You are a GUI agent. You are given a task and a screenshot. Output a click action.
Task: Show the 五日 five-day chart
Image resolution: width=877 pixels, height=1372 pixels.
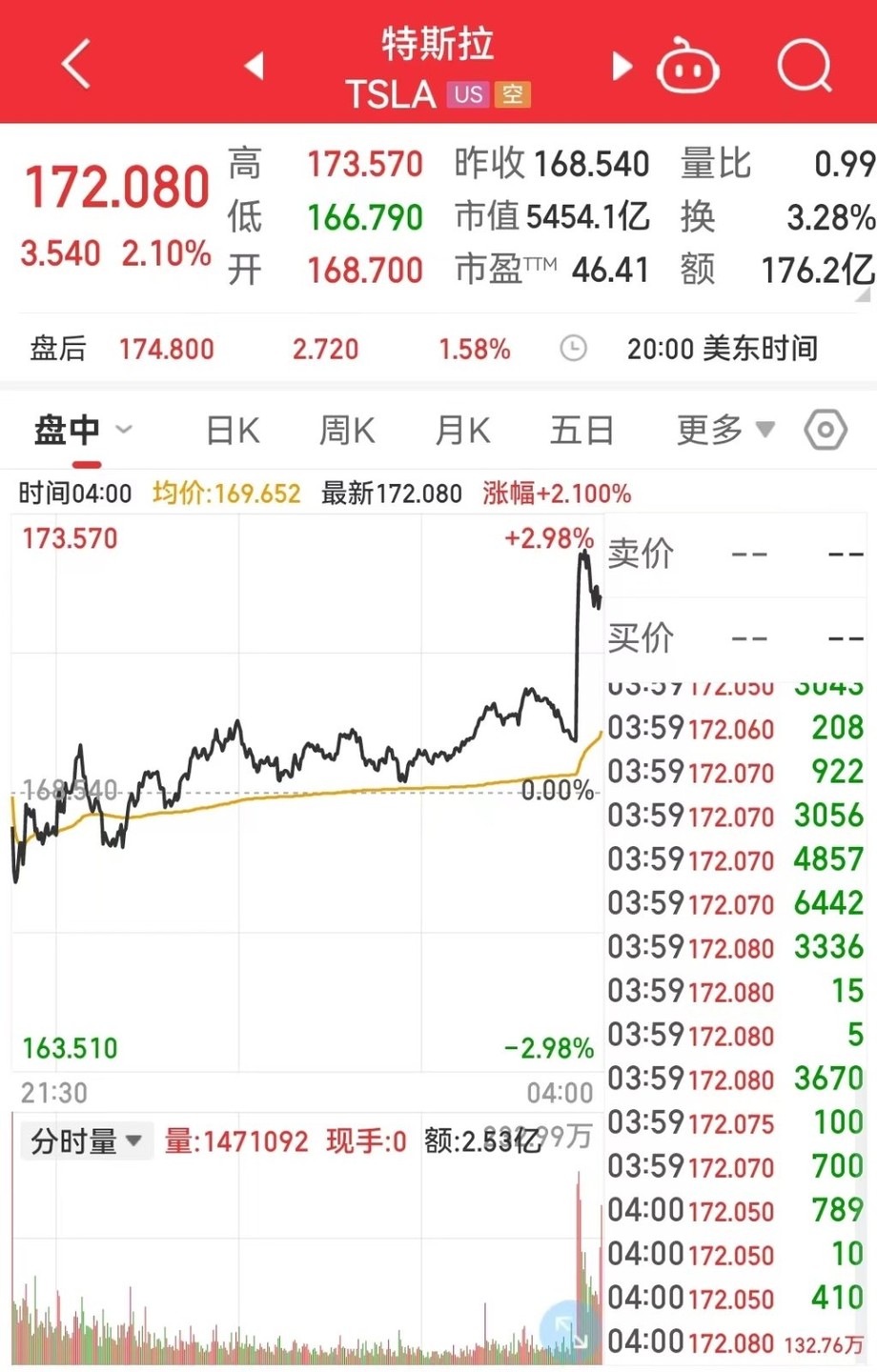[x=581, y=431]
